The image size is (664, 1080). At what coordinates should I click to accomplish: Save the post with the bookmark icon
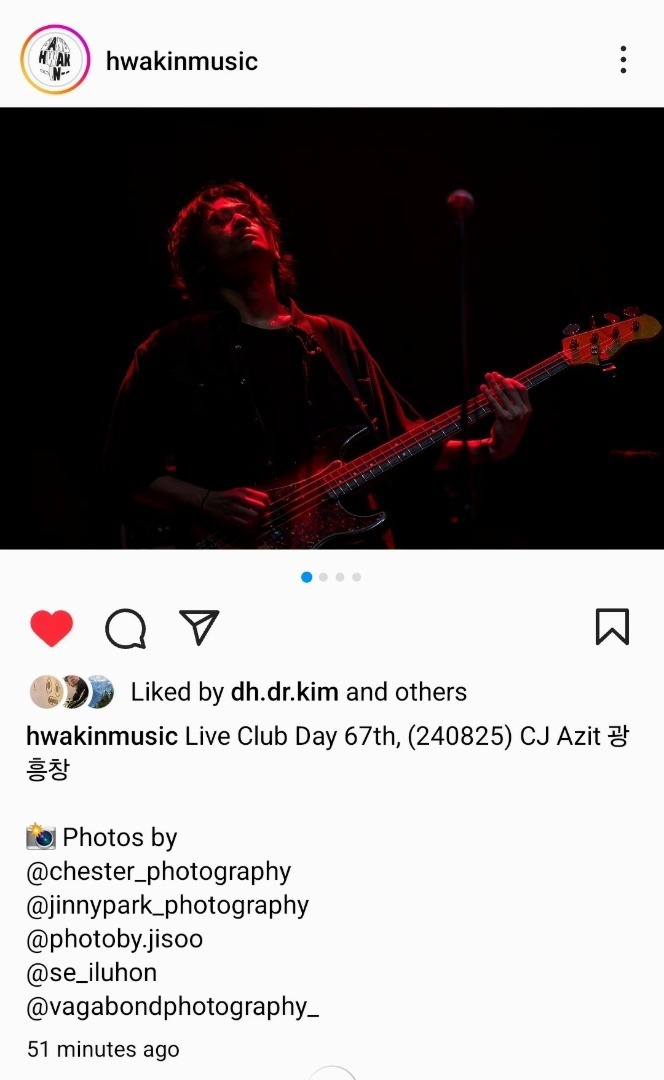[612, 627]
